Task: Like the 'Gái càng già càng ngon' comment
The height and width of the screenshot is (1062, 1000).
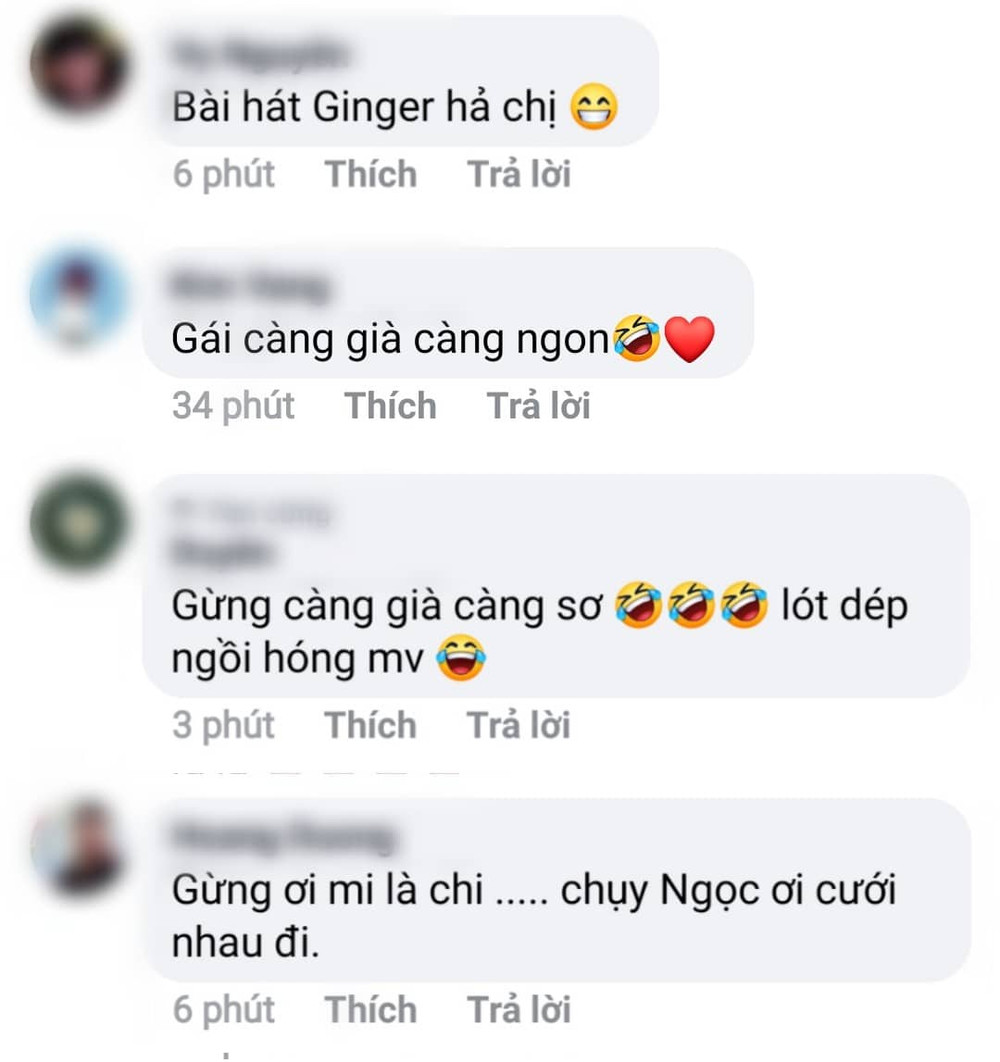Action: [390, 406]
